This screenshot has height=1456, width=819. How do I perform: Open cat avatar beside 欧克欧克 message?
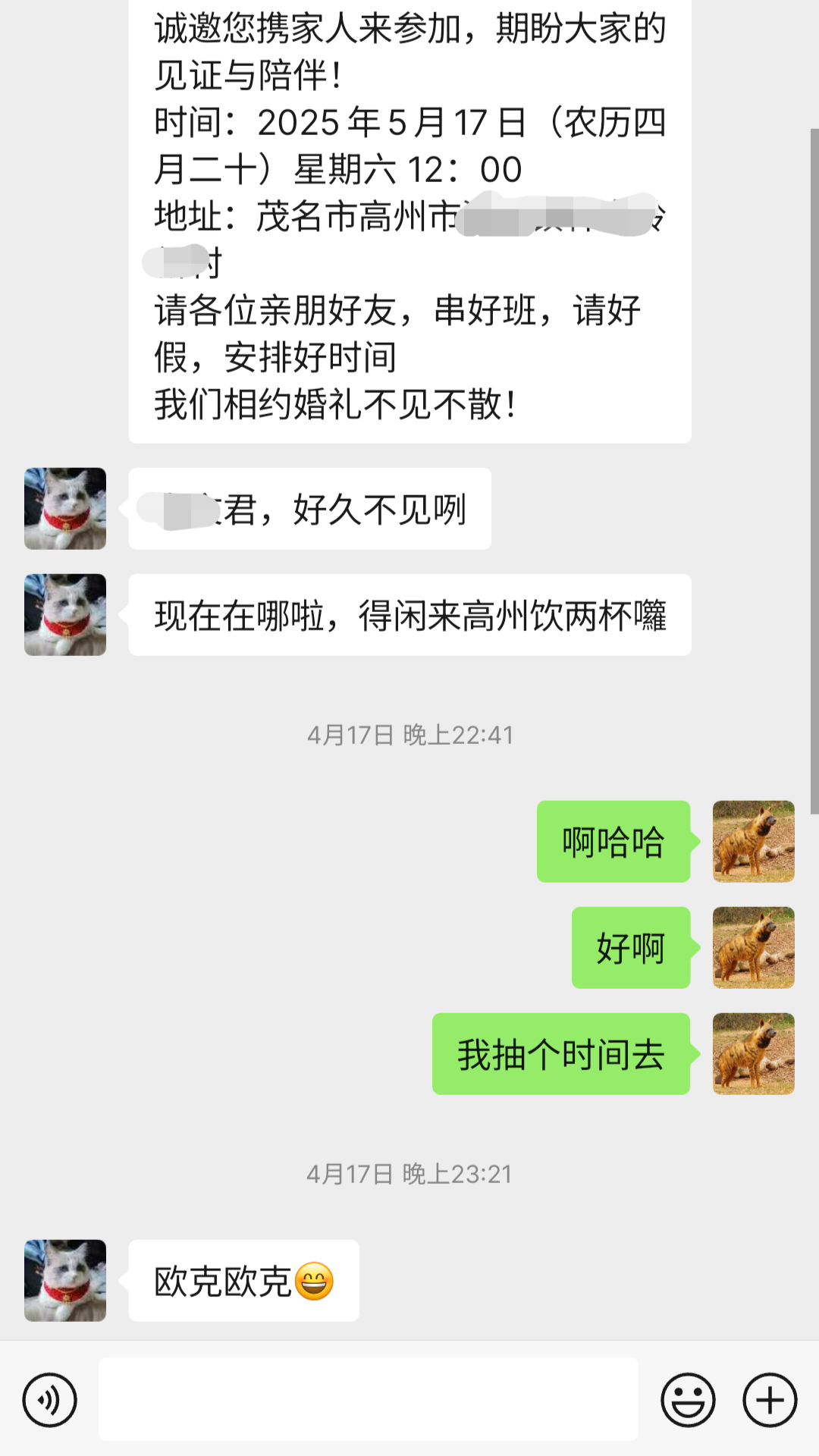(x=65, y=1281)
